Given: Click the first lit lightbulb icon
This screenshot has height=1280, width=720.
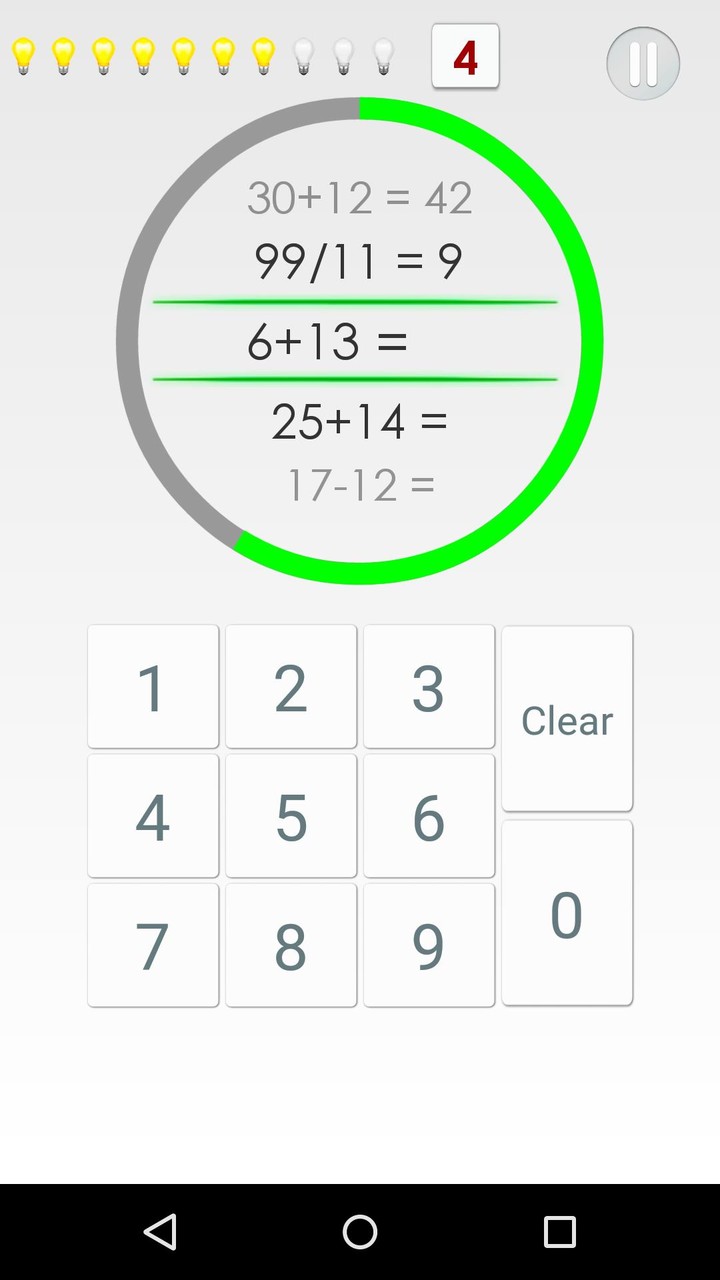Looking at the screenshot, I should (x=23, y=56).
